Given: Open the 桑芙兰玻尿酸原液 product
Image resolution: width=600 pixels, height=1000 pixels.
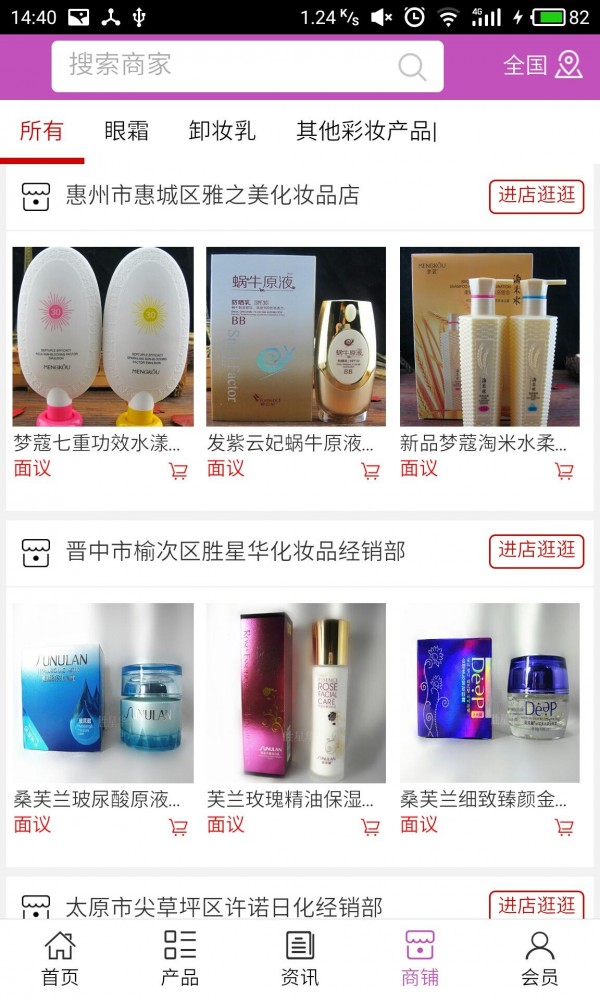Looking at the screenshot, I should coord(103,692).
